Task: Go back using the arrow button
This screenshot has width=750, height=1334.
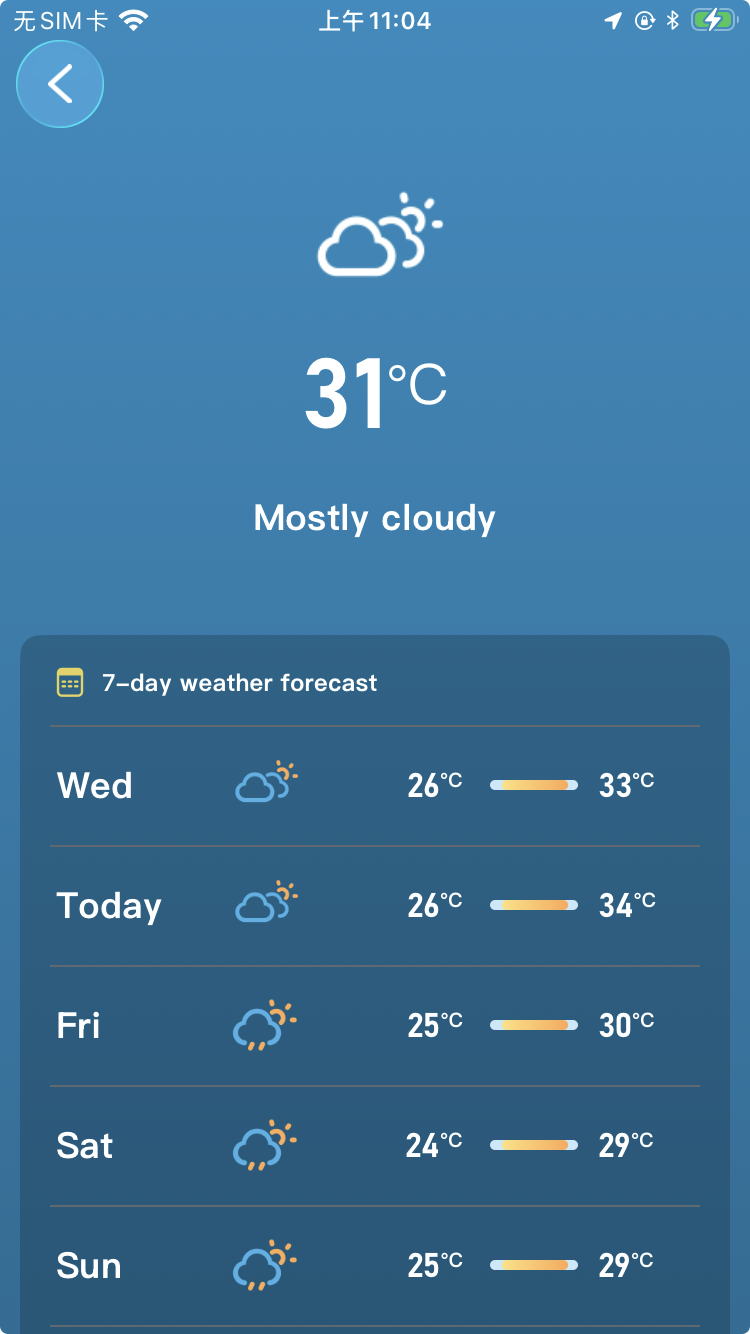Action: click(60, 84)
